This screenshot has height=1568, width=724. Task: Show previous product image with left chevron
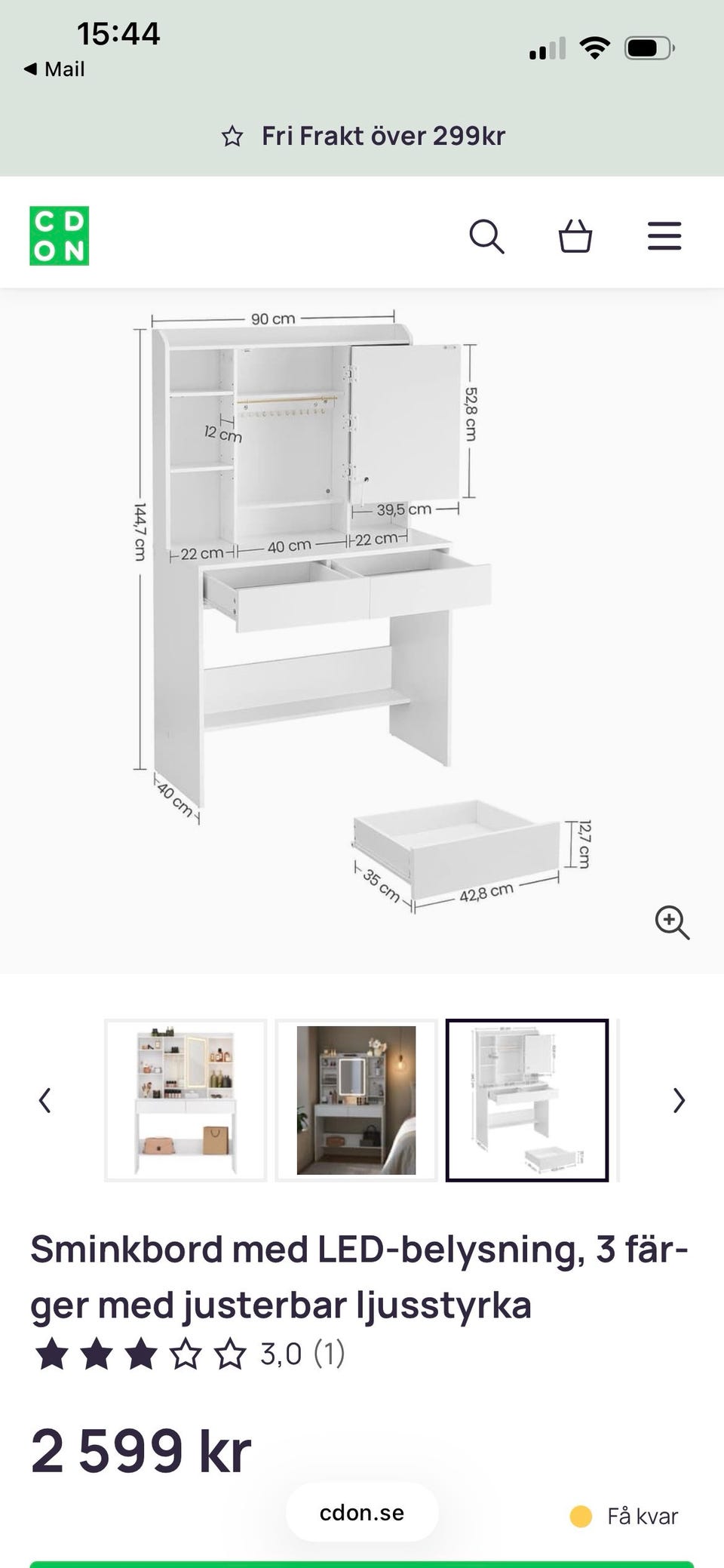pyautogui.click(x=44, y=1101)
